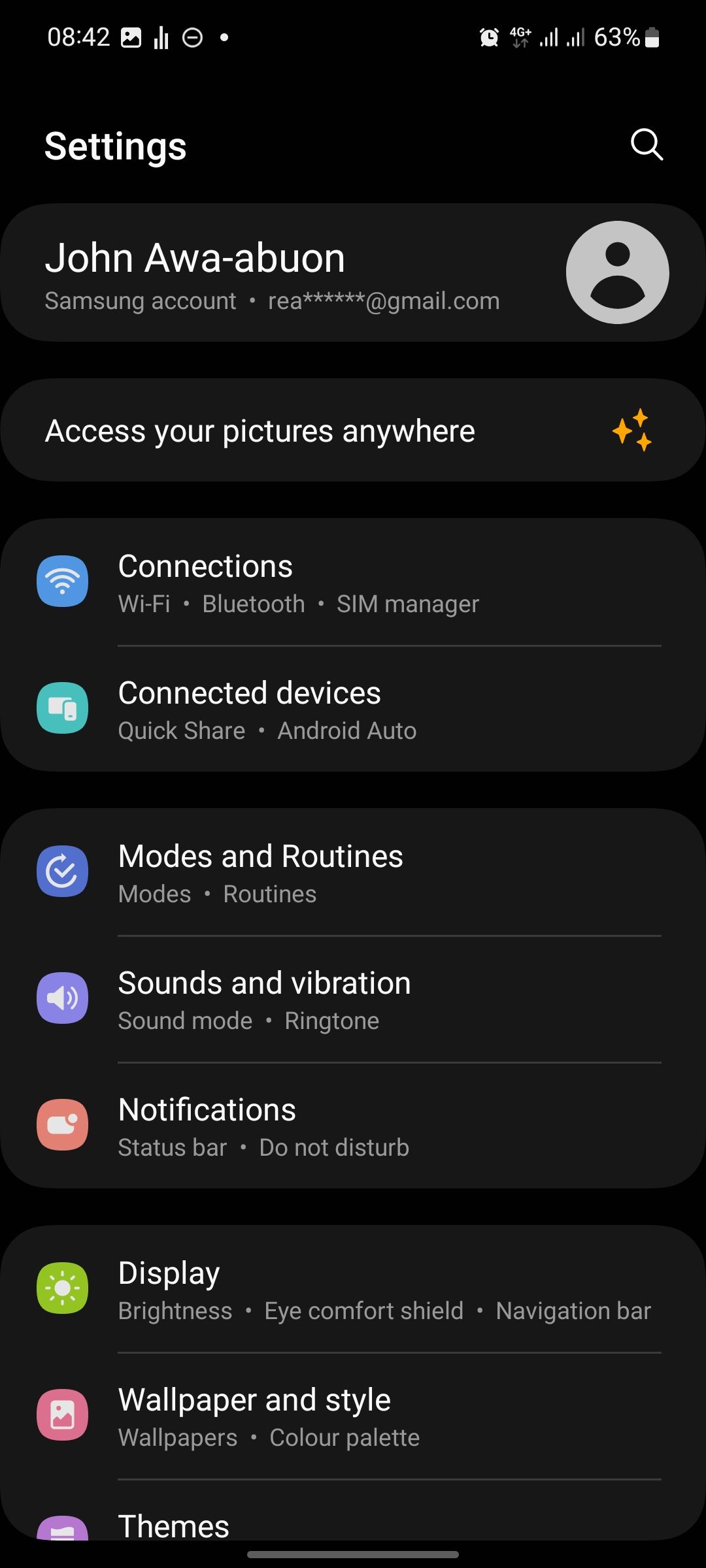Open Bluetooth from the Connections subtitle
The height and width of the screenshot is (1568, 706).
[253, 604]
